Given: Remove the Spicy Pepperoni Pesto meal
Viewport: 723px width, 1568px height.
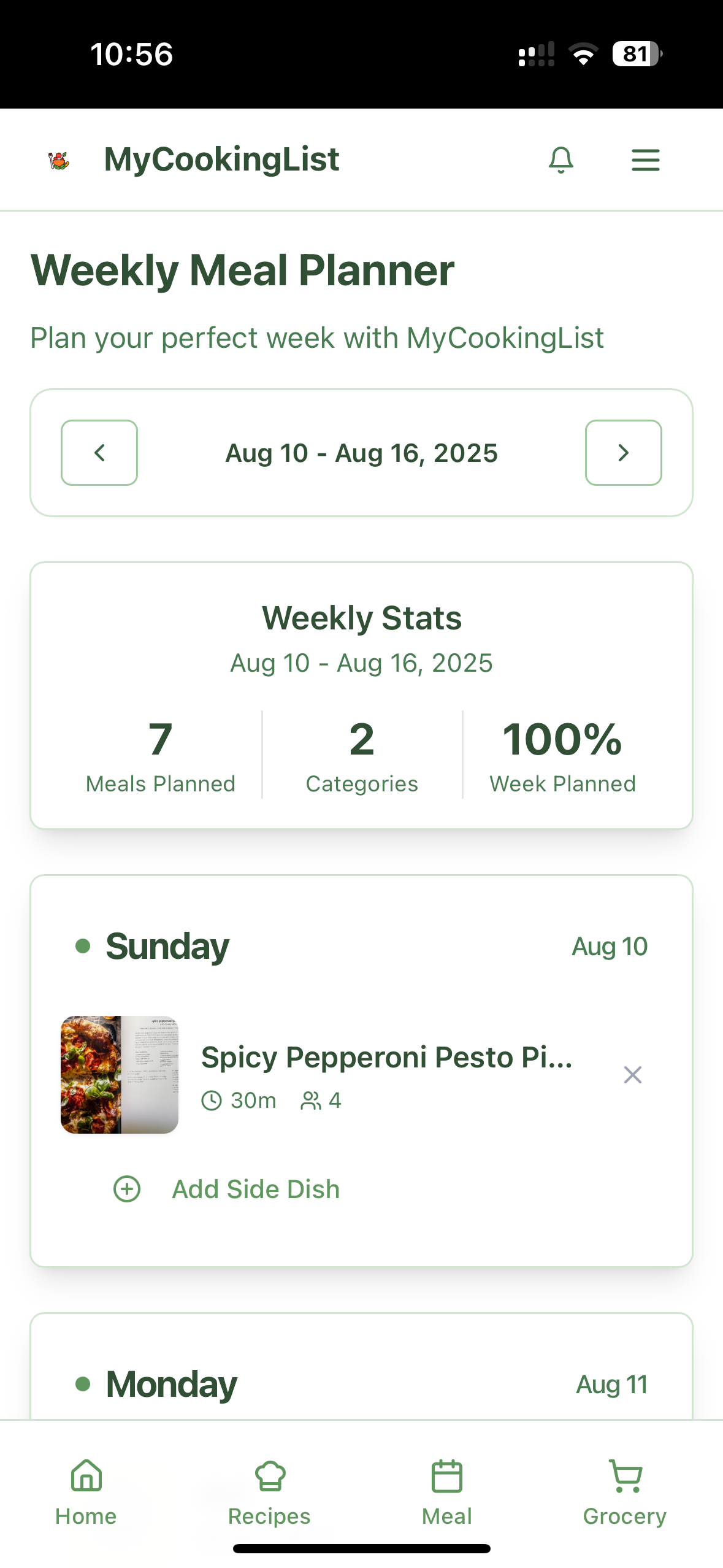Looking at the screenshot, I should point(632,1075).
